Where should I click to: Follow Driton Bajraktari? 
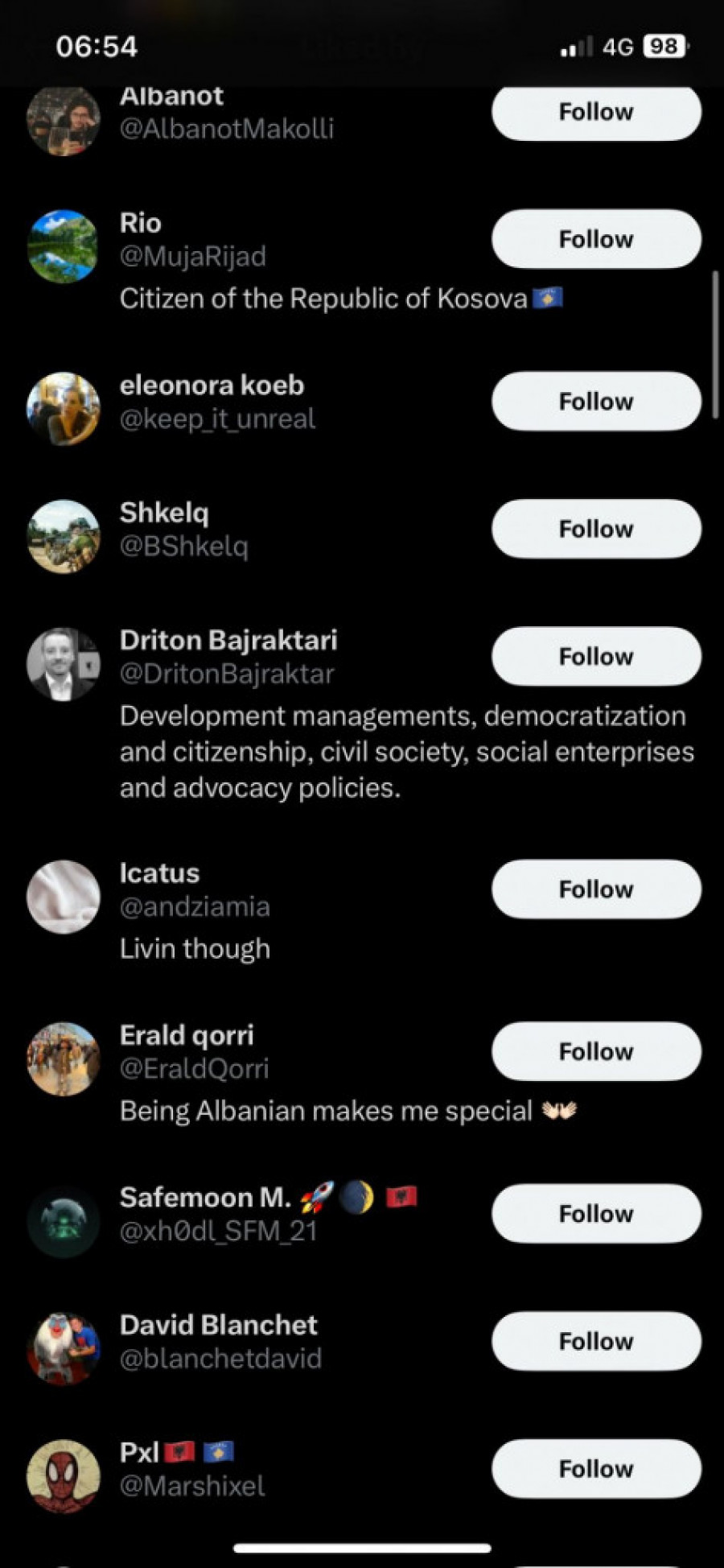click(596, 657)
